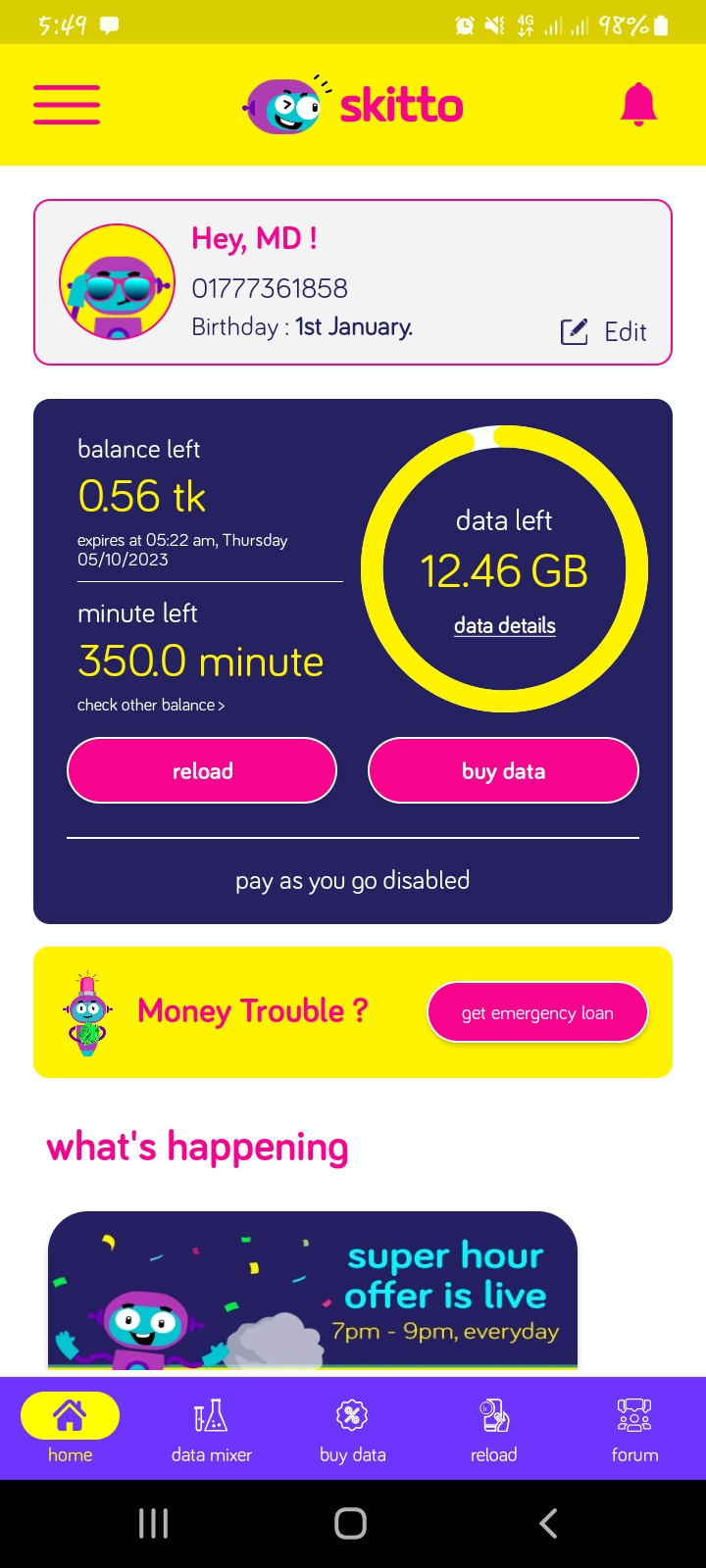Open the data details link
This screenshot has width=706, height=1568.
point(504,625)
